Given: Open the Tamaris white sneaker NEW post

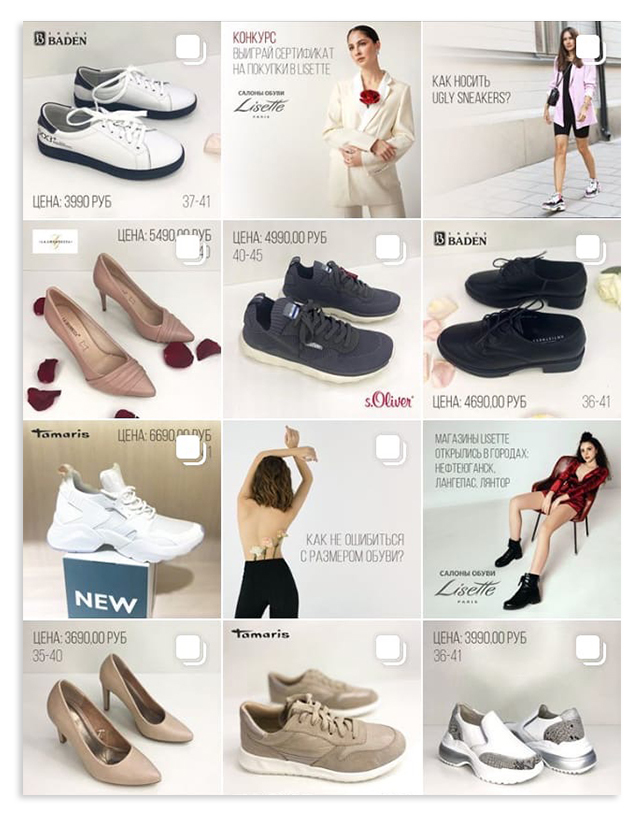Looking at the screenshot, I should tap(121, 520).
